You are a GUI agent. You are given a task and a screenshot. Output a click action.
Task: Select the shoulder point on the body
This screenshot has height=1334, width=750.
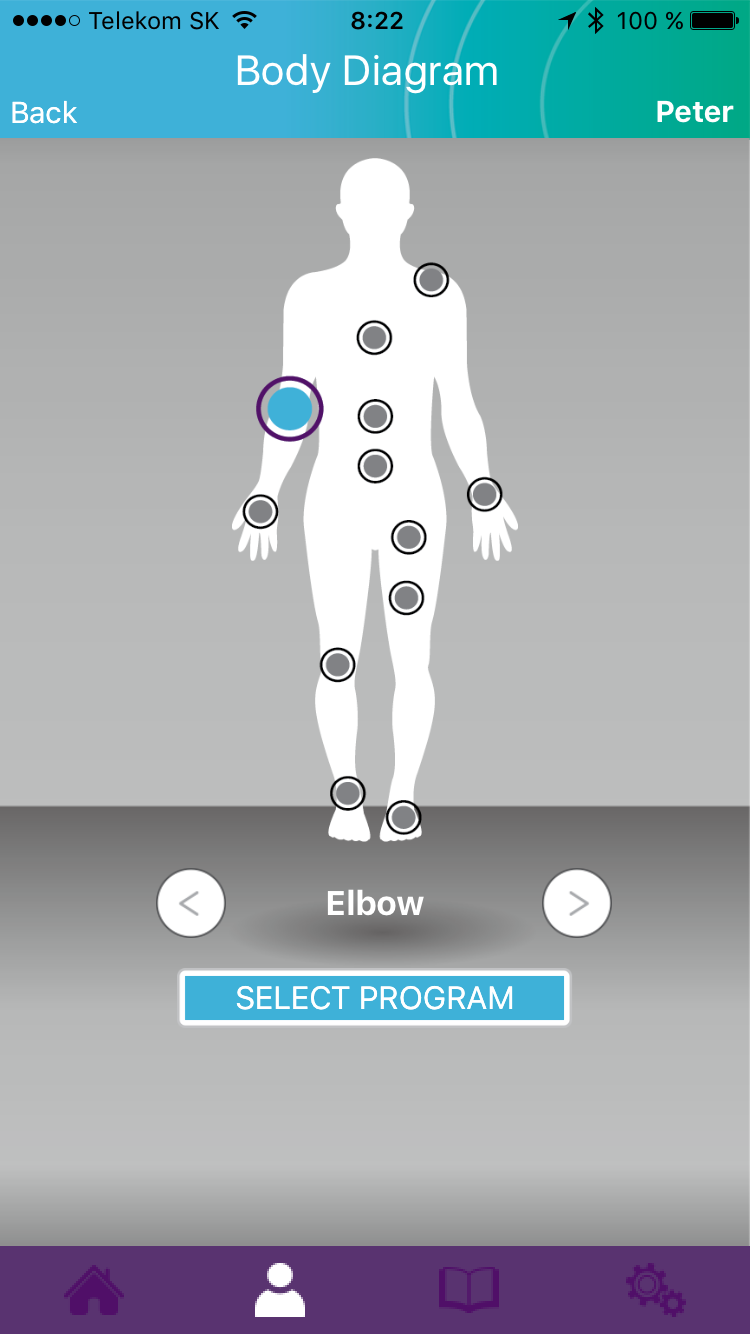(431, 280)
